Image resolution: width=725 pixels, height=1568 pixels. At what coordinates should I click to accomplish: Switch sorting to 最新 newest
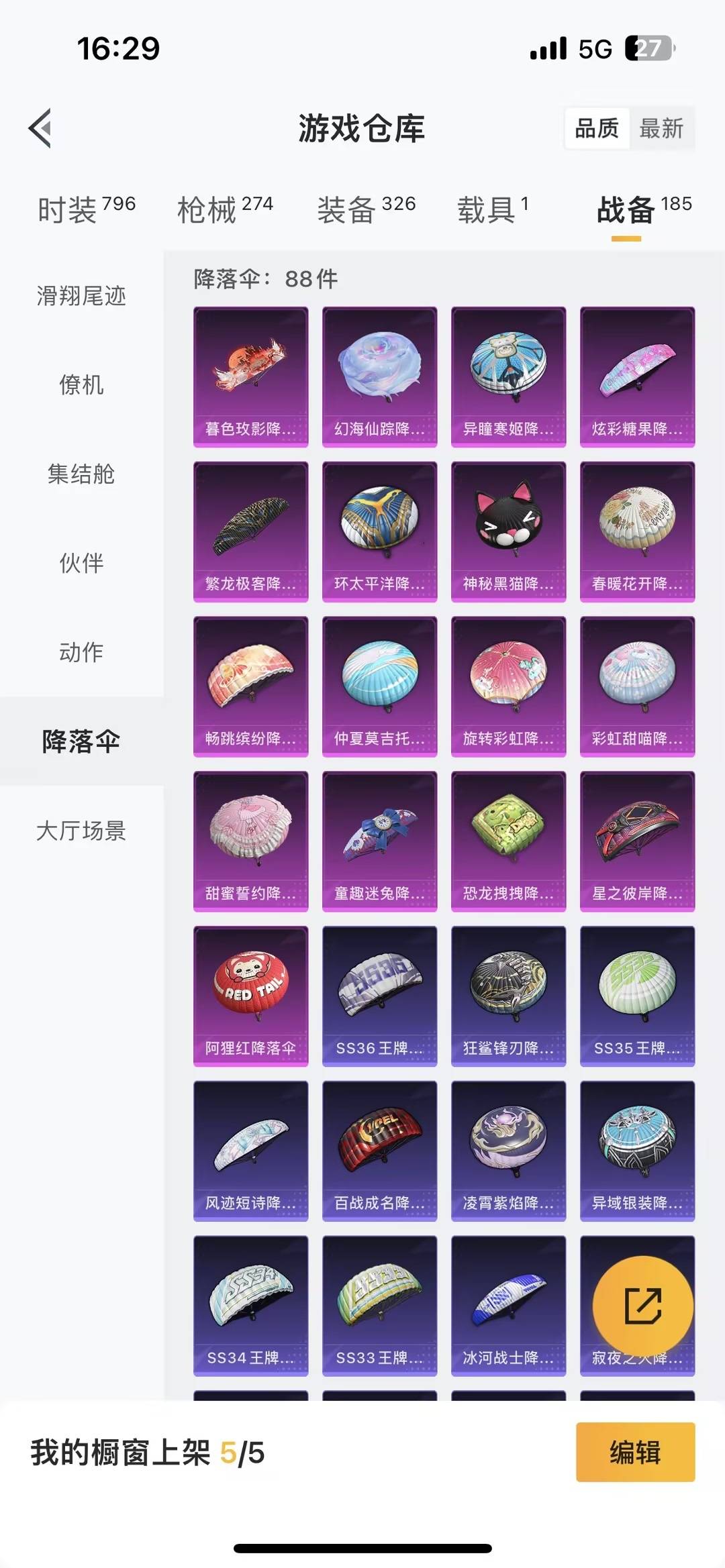[x=663, y=129]
